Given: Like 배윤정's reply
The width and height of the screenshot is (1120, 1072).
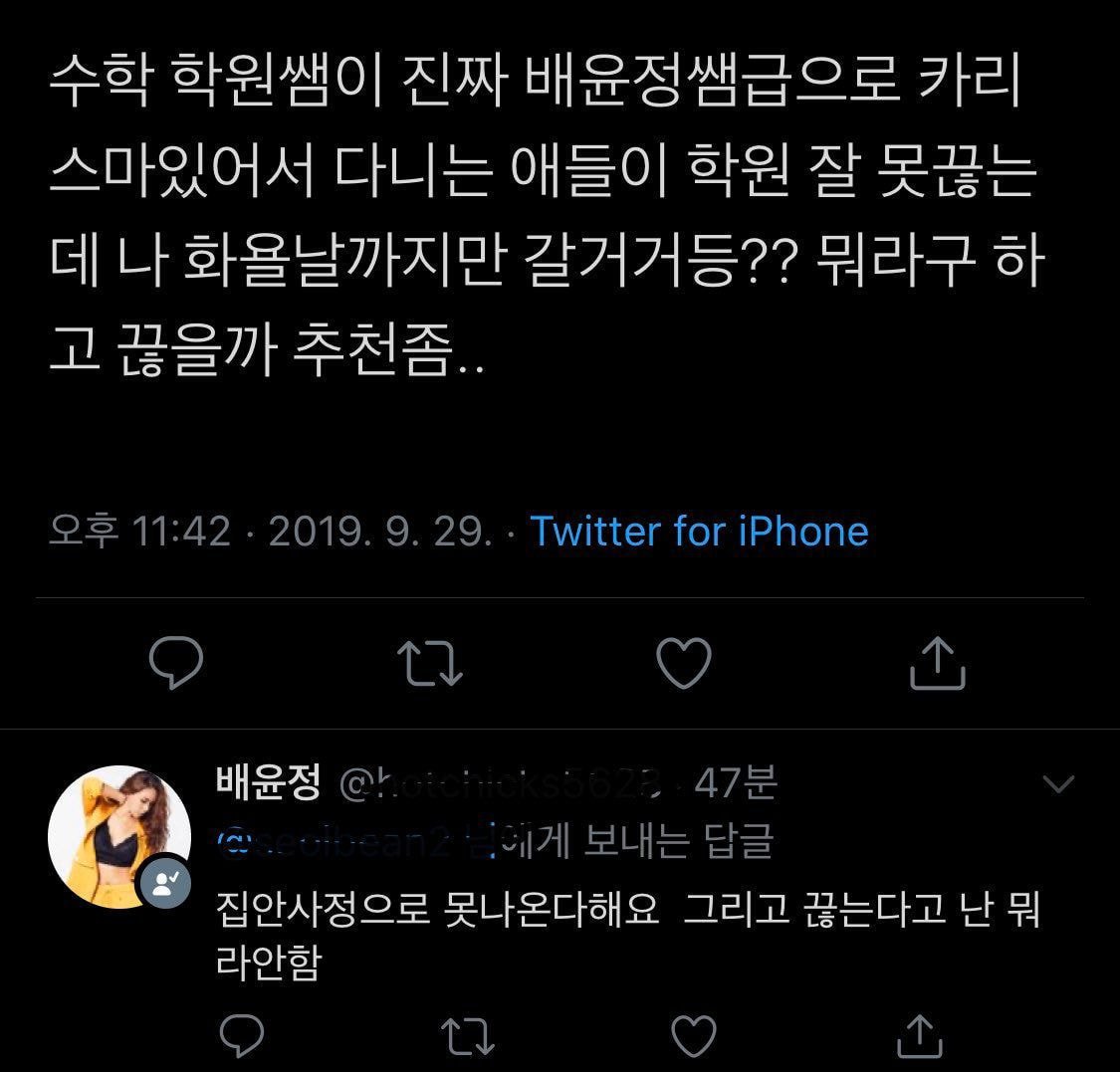Looking at the screenshot, I should (693, 1037).
